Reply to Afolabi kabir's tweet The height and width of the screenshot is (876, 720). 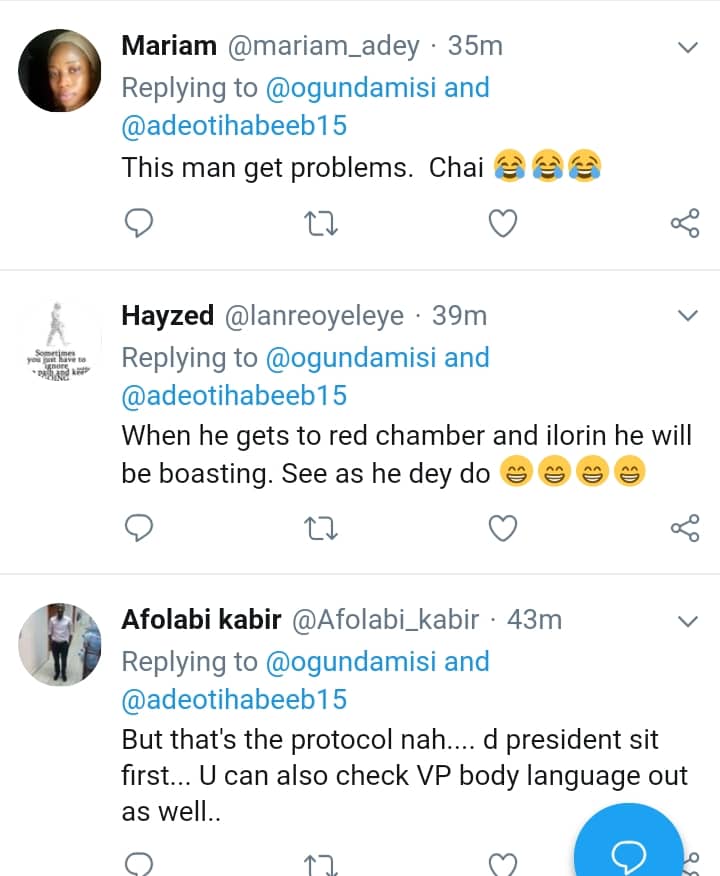coord(138,864)
